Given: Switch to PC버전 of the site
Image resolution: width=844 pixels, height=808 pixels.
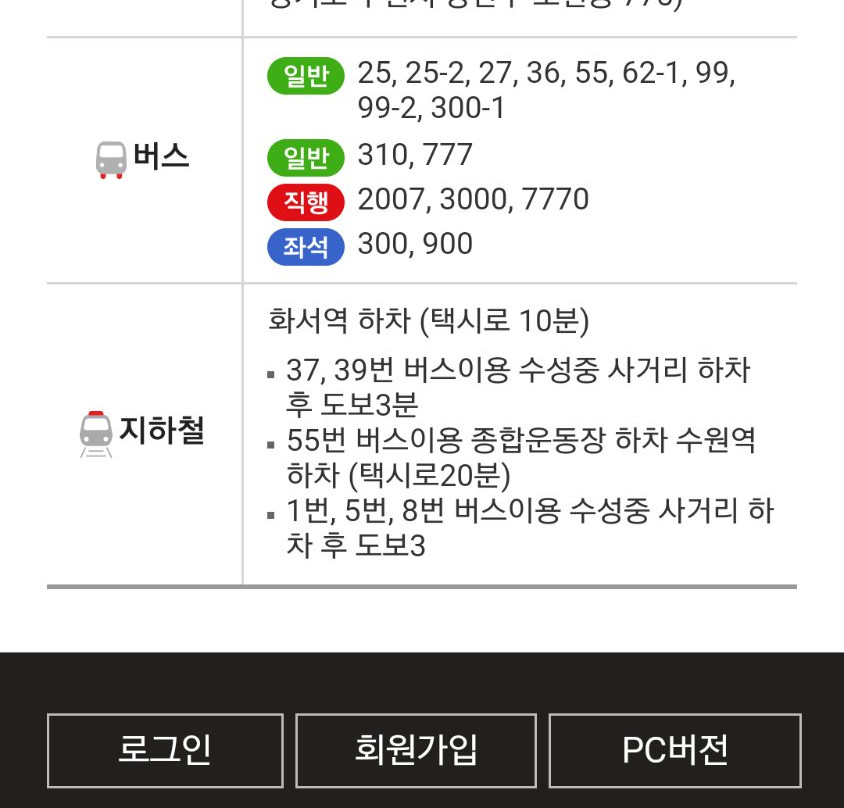Looking at the screenshot, I should [675, 750].
